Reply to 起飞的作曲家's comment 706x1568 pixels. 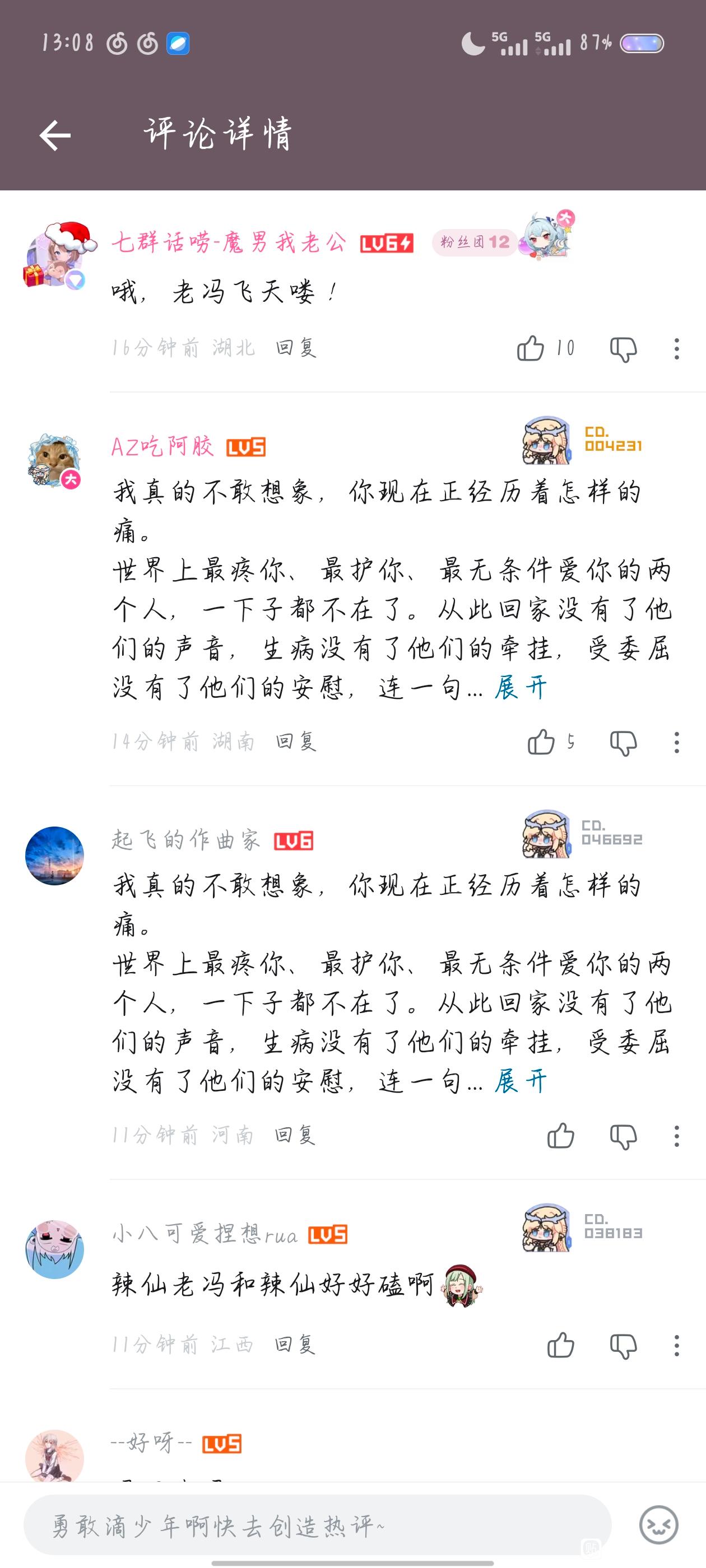[295, 1135]
